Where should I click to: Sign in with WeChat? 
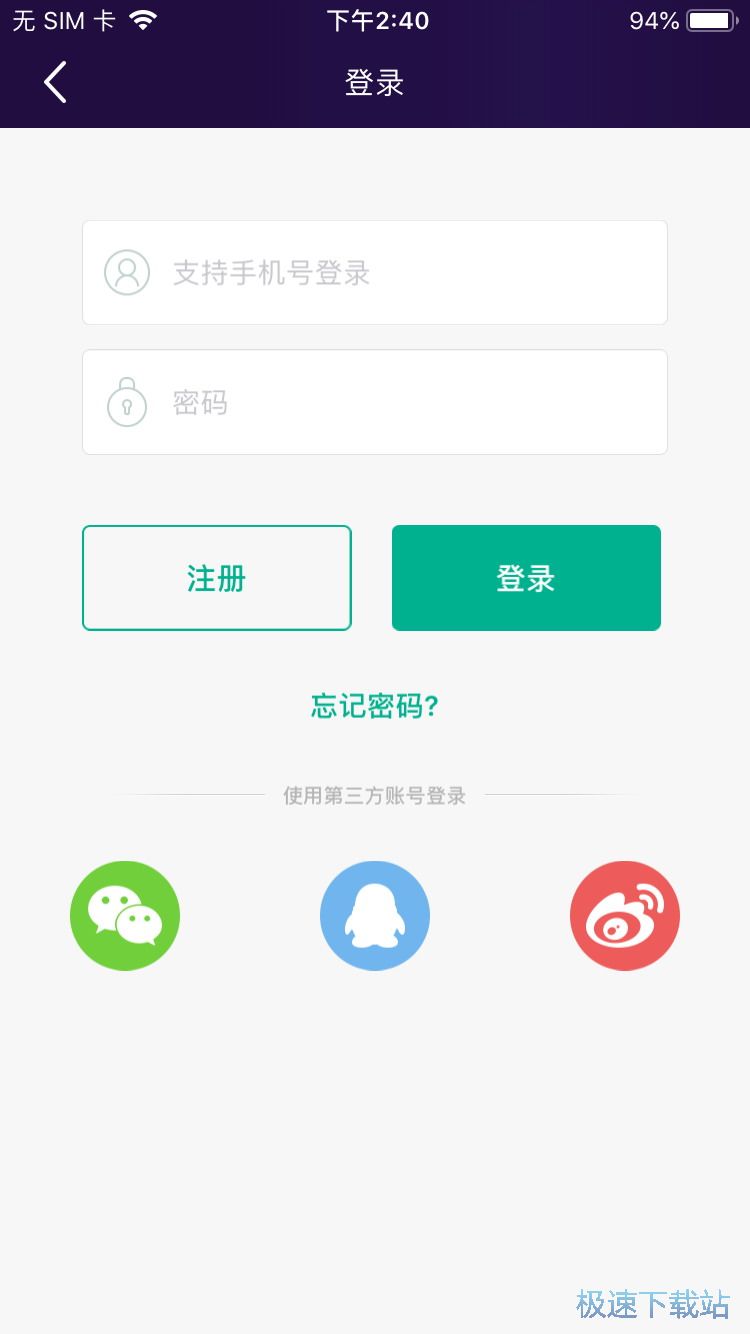125,916
